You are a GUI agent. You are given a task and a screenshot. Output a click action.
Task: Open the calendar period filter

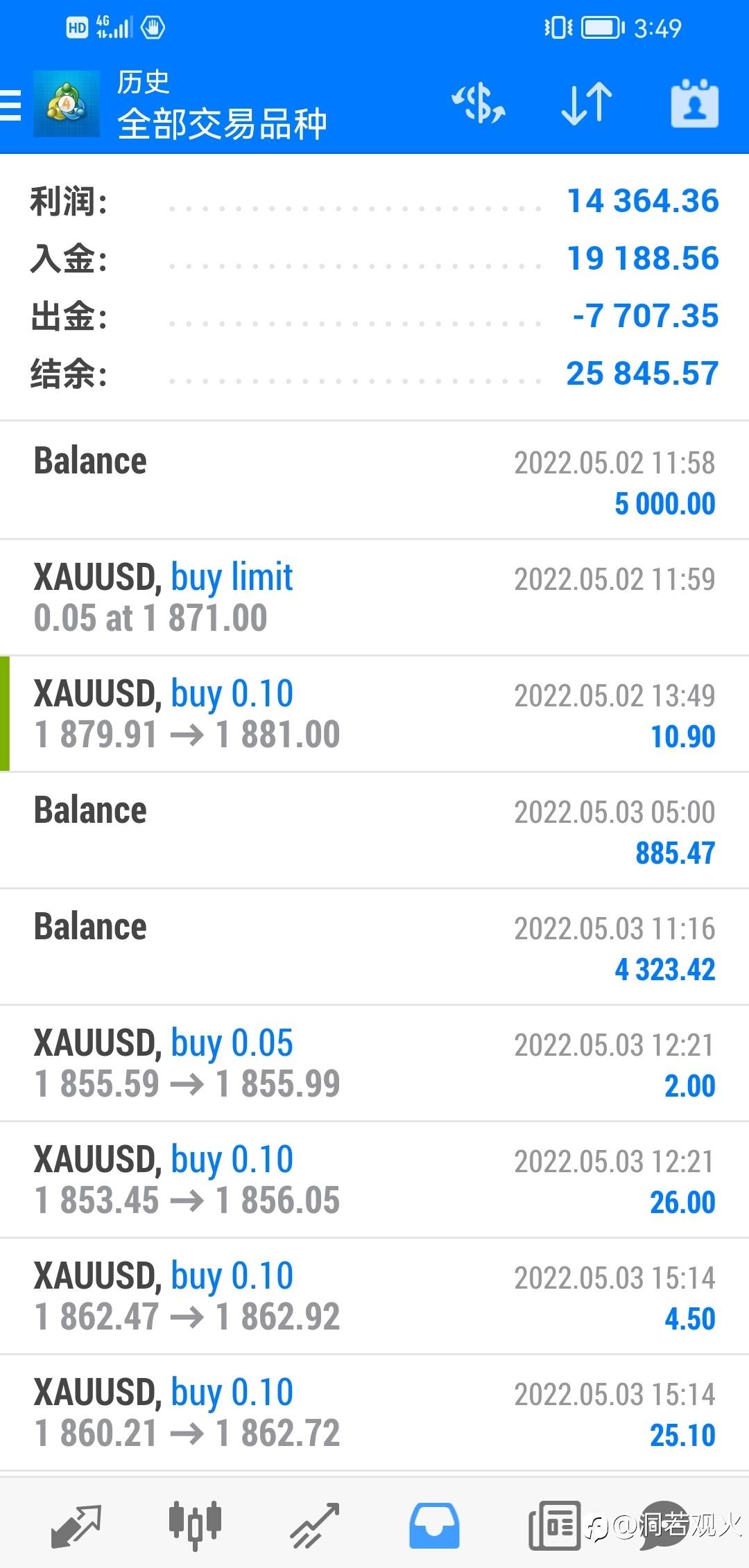(x=694, y=104)
